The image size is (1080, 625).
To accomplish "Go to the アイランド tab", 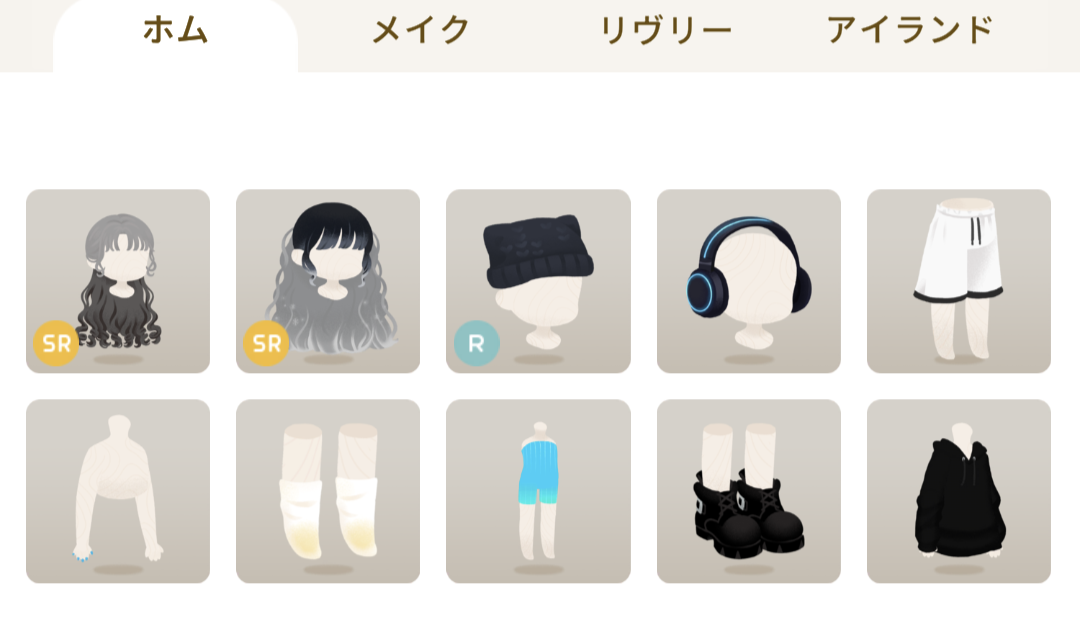I will tap(910, 31).
